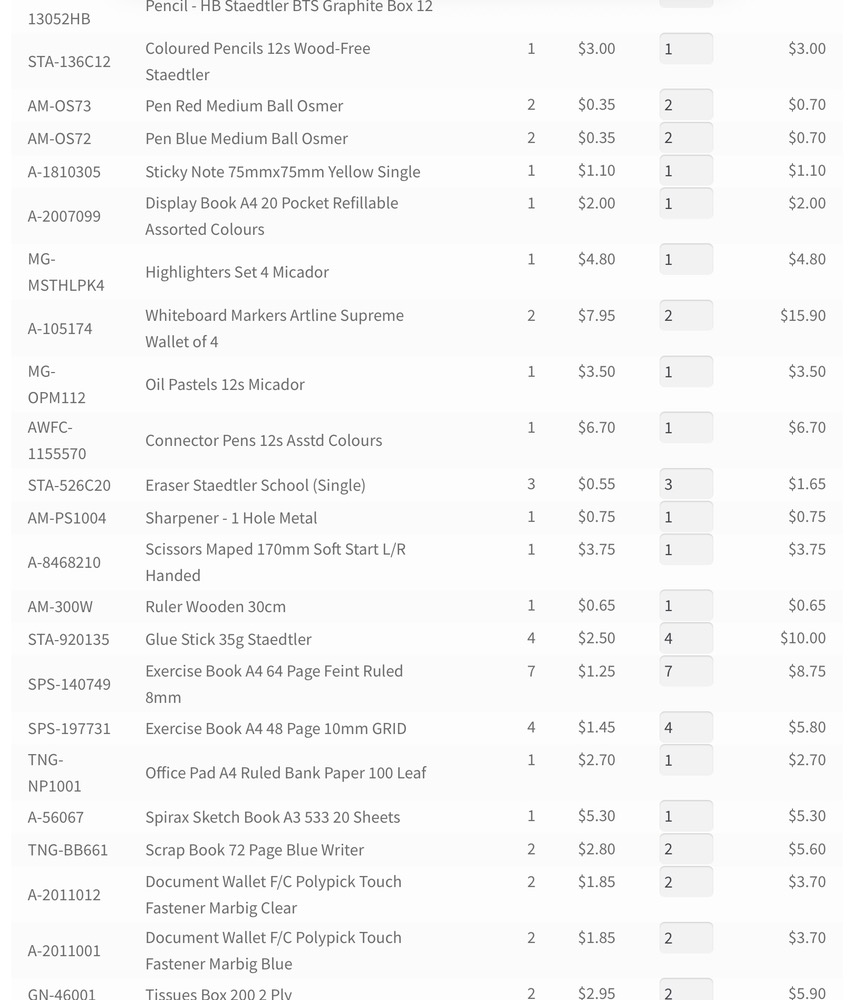Screen dimensions: 852x1000
Task: Edit quantity for Coloured Pencils 12s Wood-Free
Action: (685, 49)
